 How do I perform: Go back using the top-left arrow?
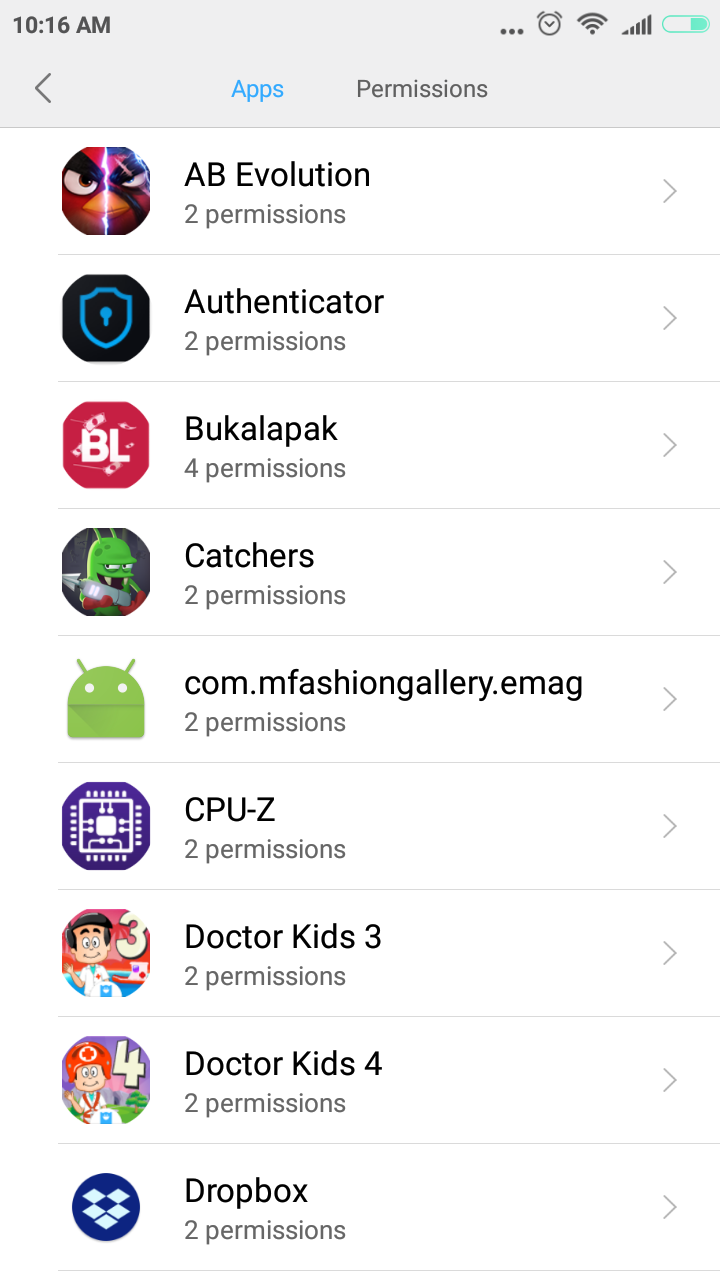pyautogui.click(x=42, y=88)
